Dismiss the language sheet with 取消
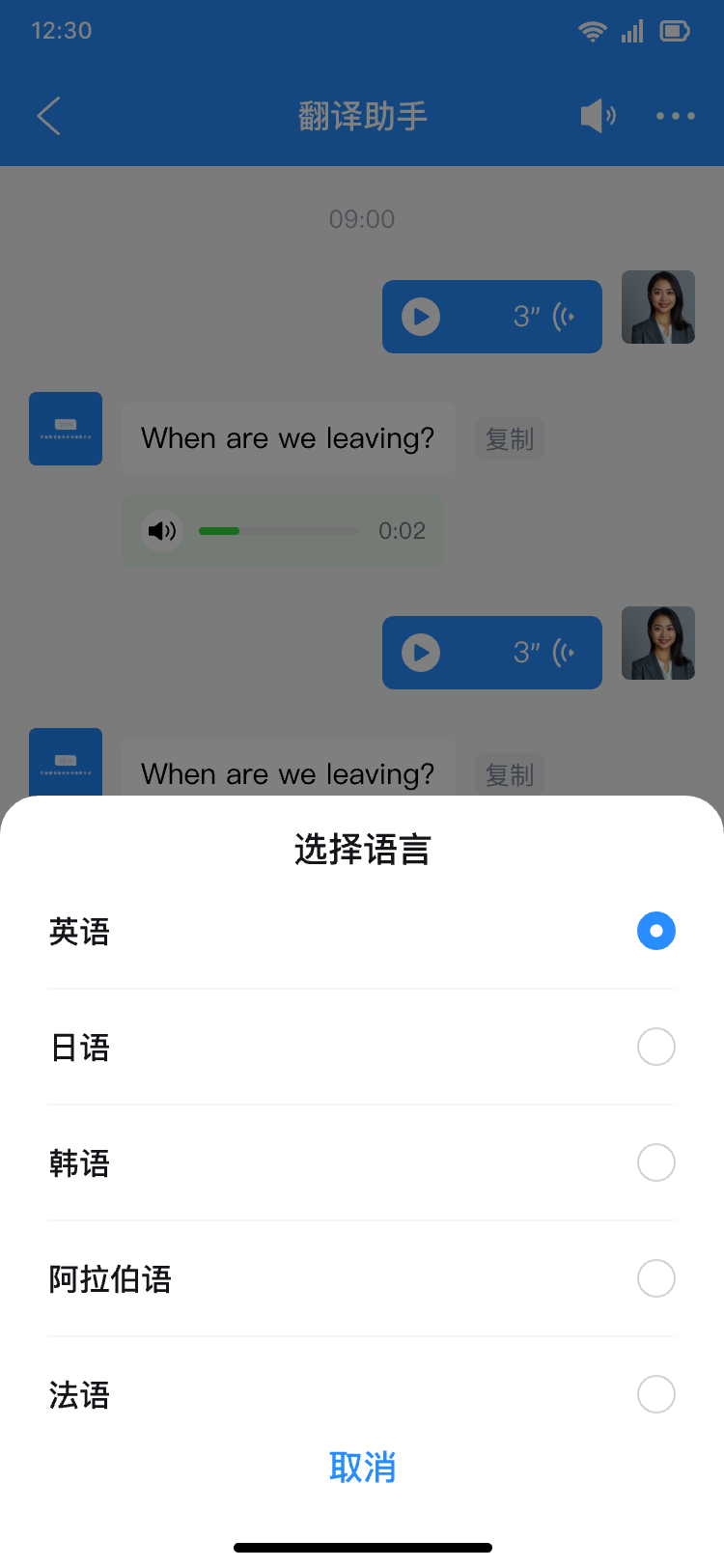Image resolution: width=724 pixels, height=1568 pixels. coord(362,1467)
